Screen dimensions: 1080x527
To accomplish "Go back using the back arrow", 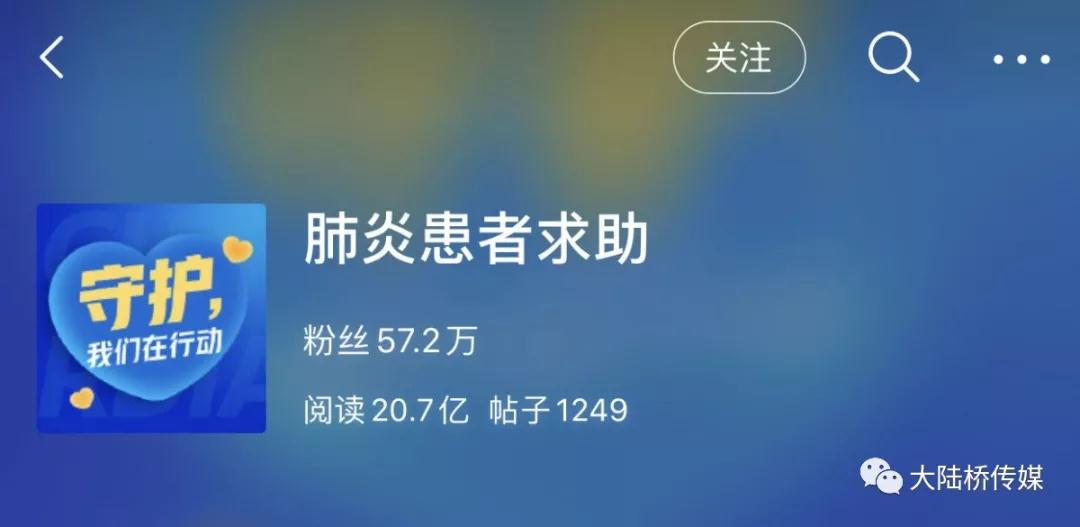I will point(52,57).
